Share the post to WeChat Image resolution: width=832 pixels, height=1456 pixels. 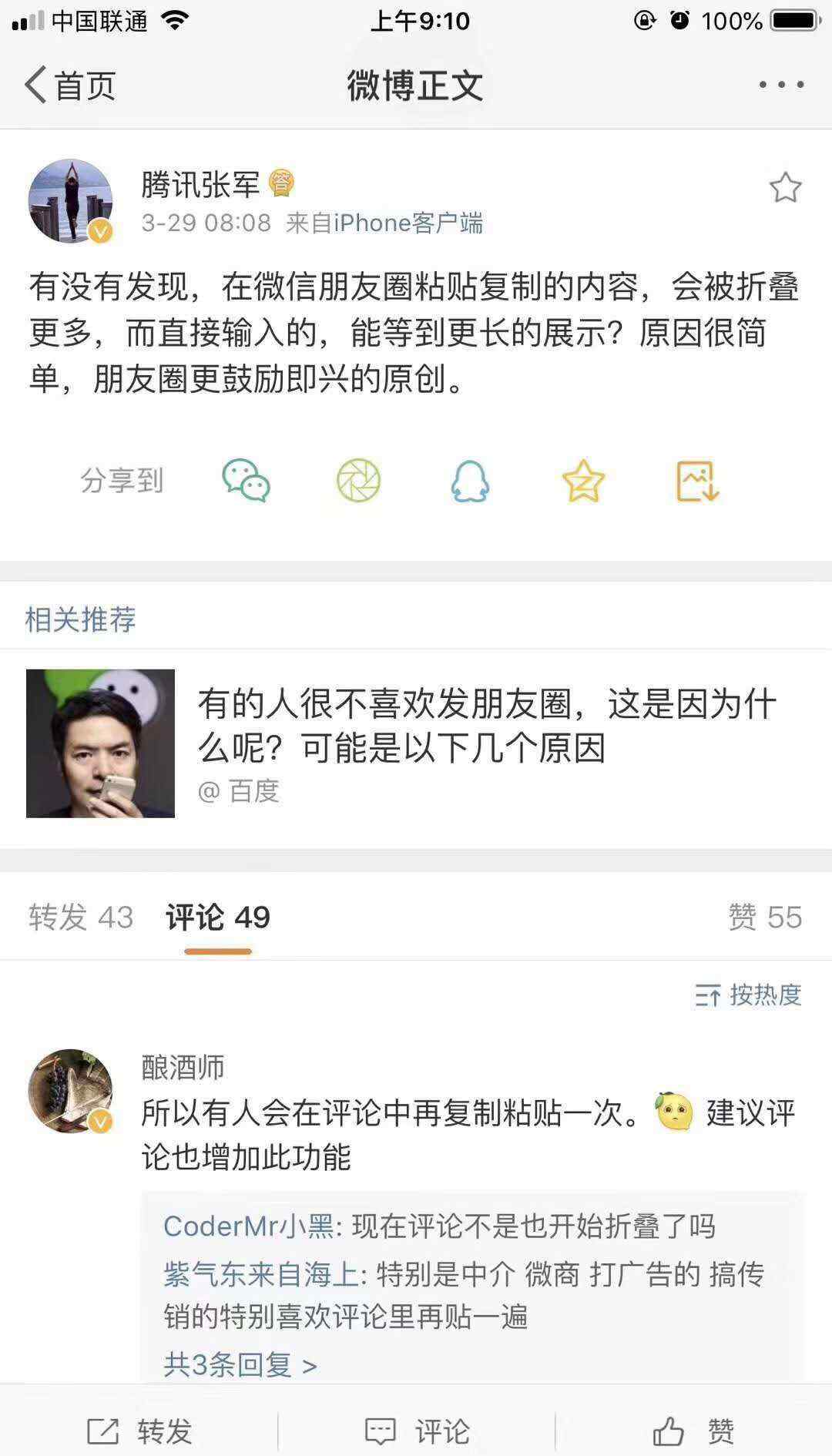click(246, 481)
